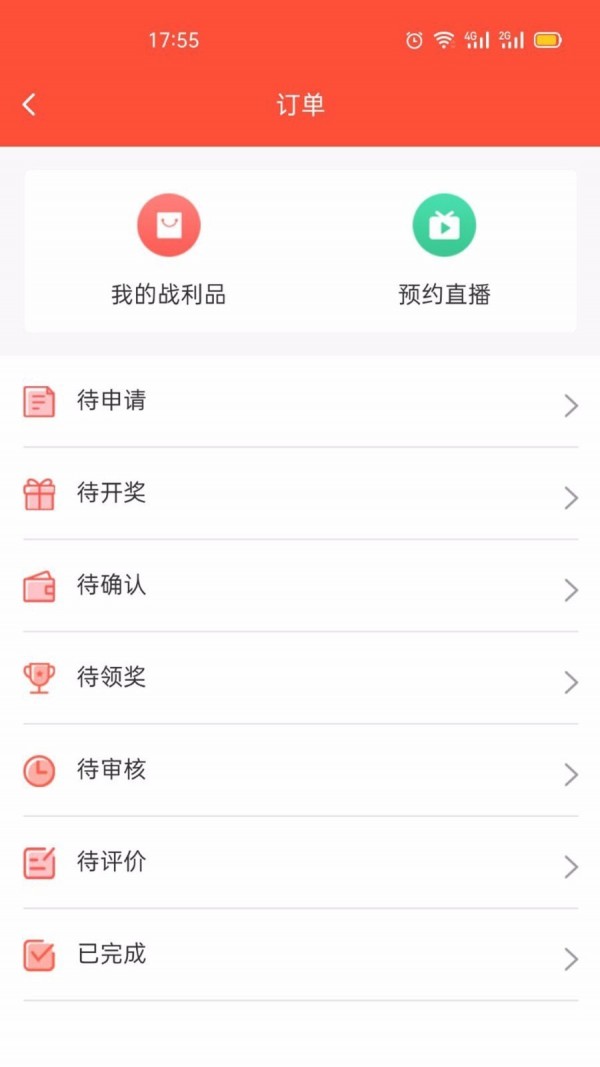Open the 待申请 orders list
Viewport: 600px width, 1067px height.
[x=300, y=402]
